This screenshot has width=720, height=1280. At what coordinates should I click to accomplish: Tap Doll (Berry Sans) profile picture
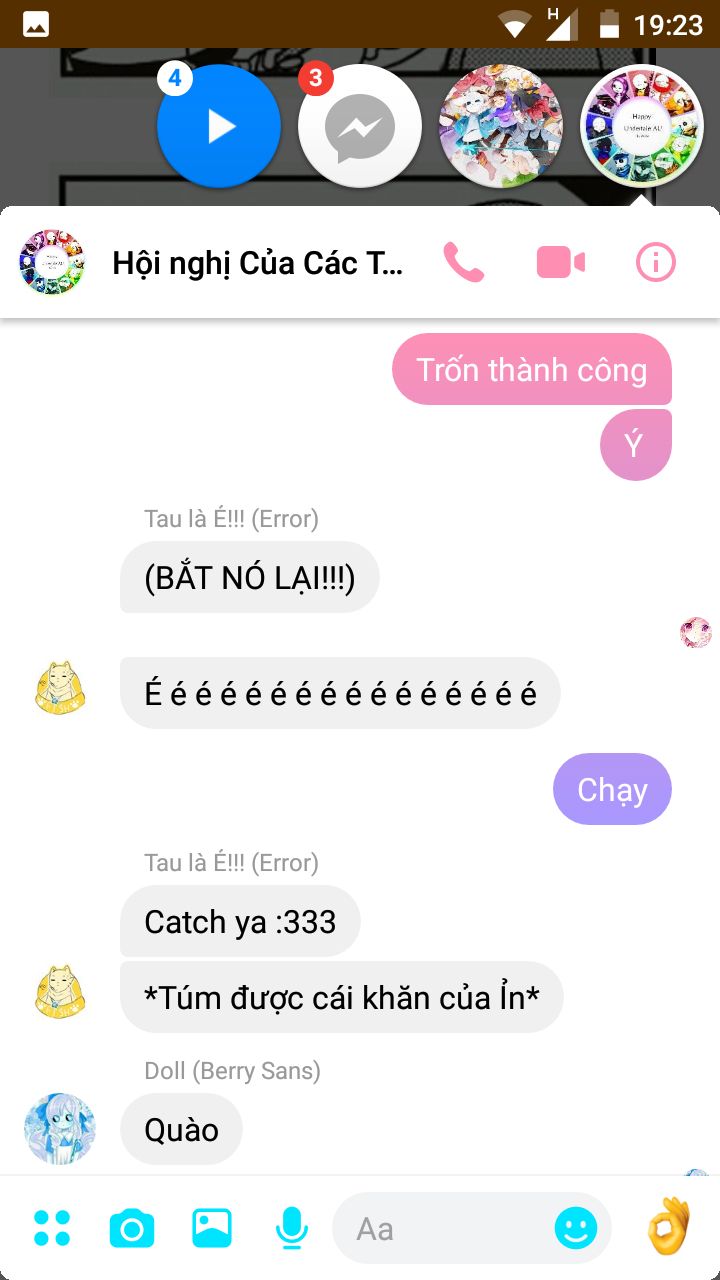coord(60,1129)
